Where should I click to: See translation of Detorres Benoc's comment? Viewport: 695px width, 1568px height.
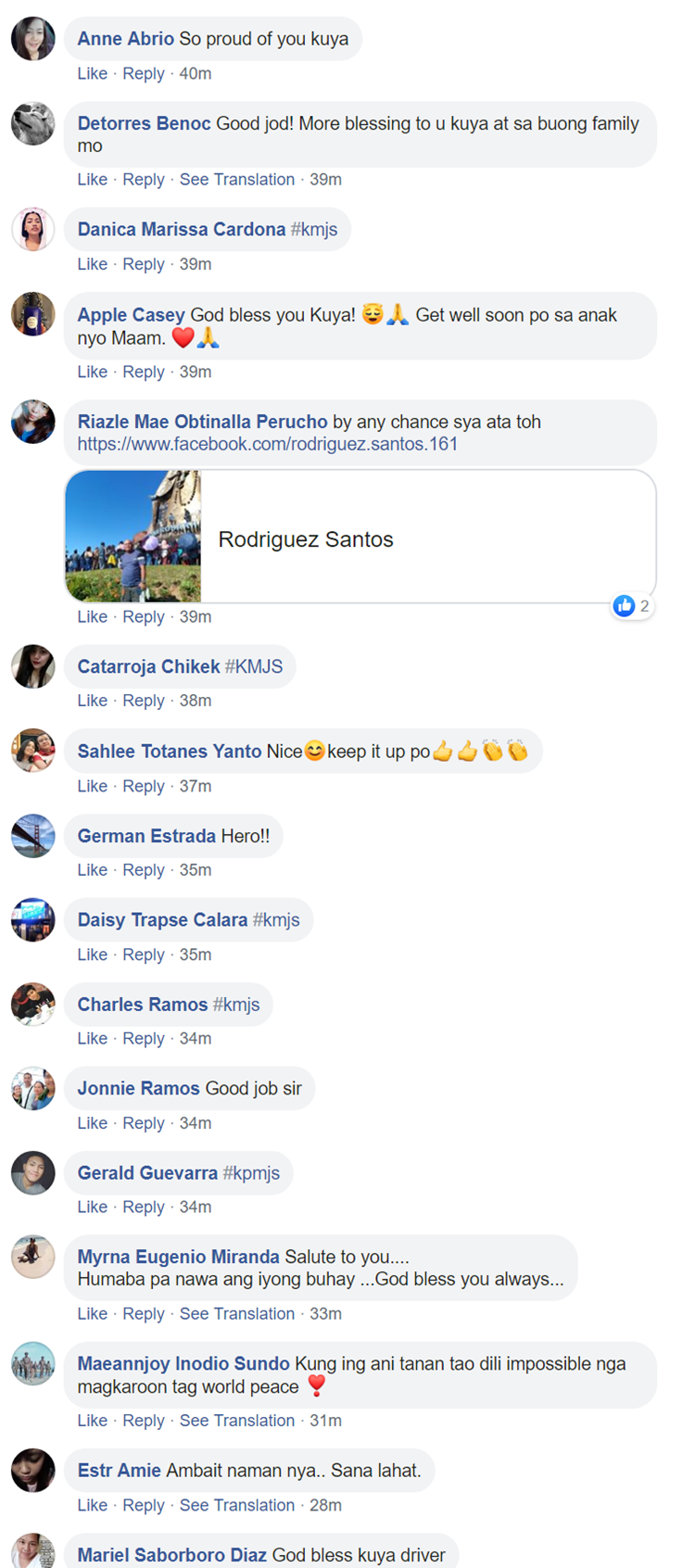pyautogui.click(x=237, y=179)
